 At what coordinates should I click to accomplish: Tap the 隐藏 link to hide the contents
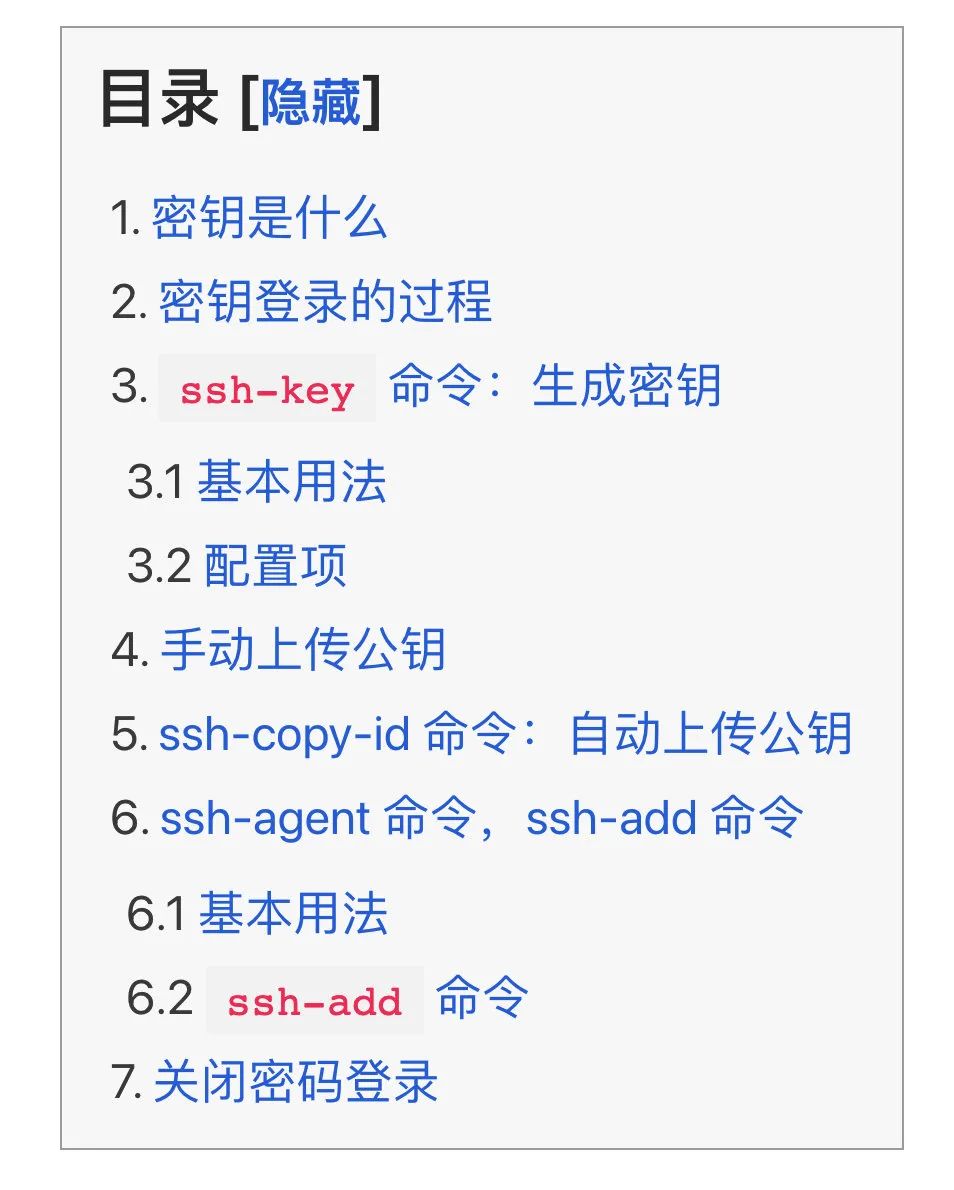point(310,103)
